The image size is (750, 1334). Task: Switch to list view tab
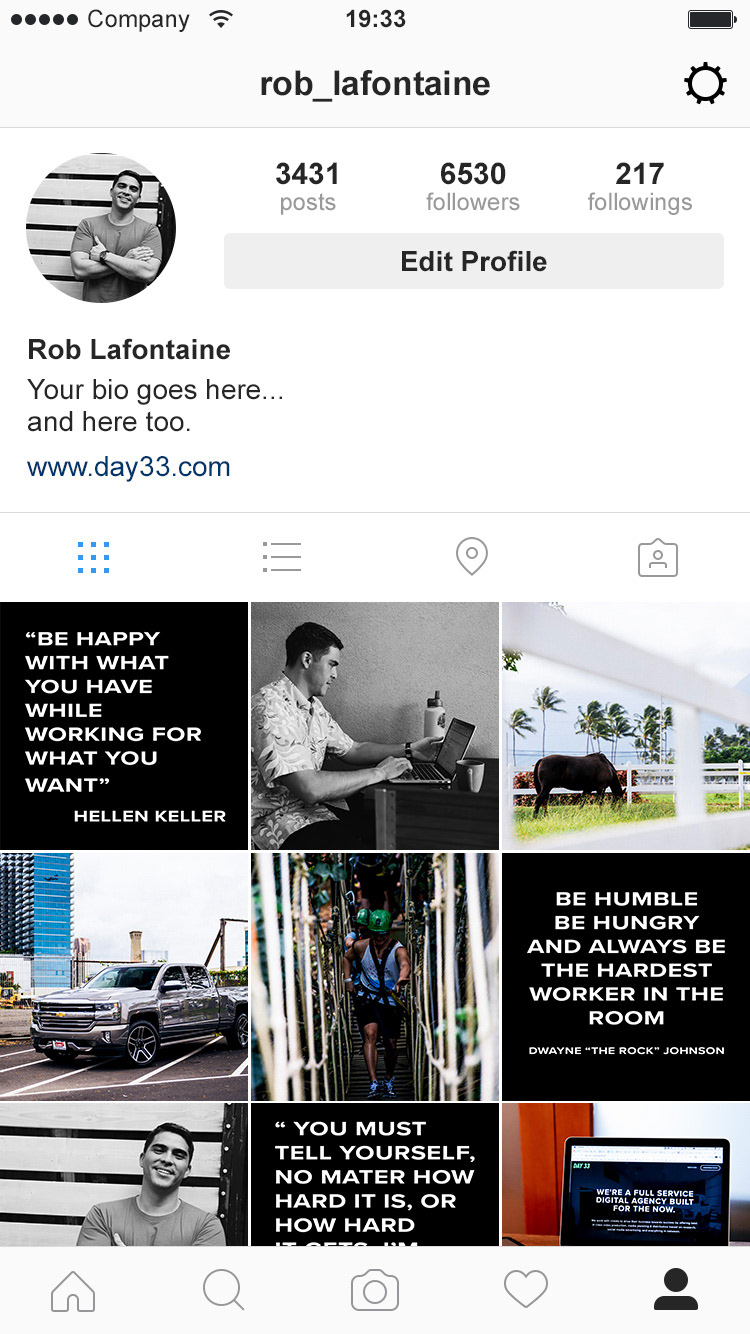282,557
